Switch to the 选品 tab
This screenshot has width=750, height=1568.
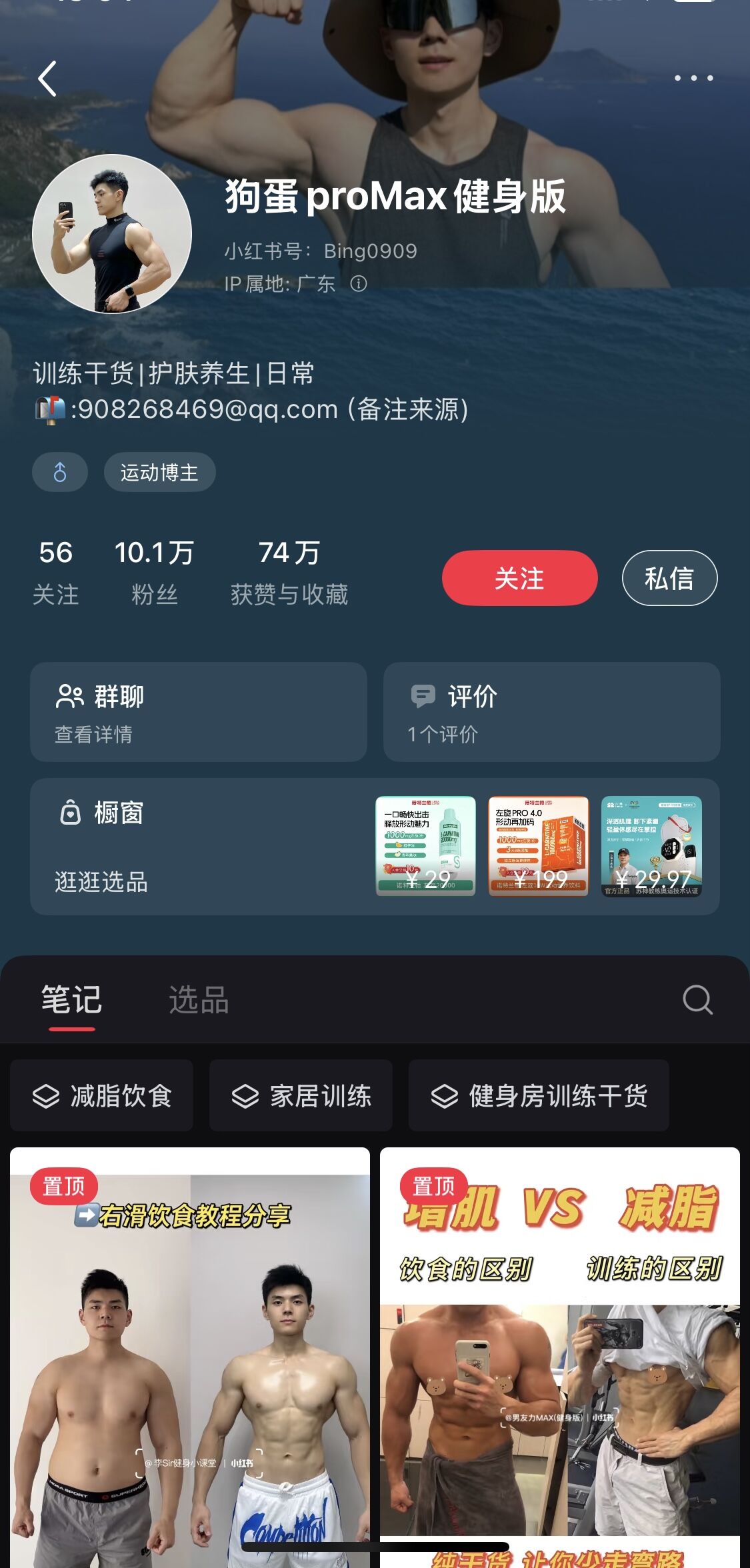tap(199, 1000)
